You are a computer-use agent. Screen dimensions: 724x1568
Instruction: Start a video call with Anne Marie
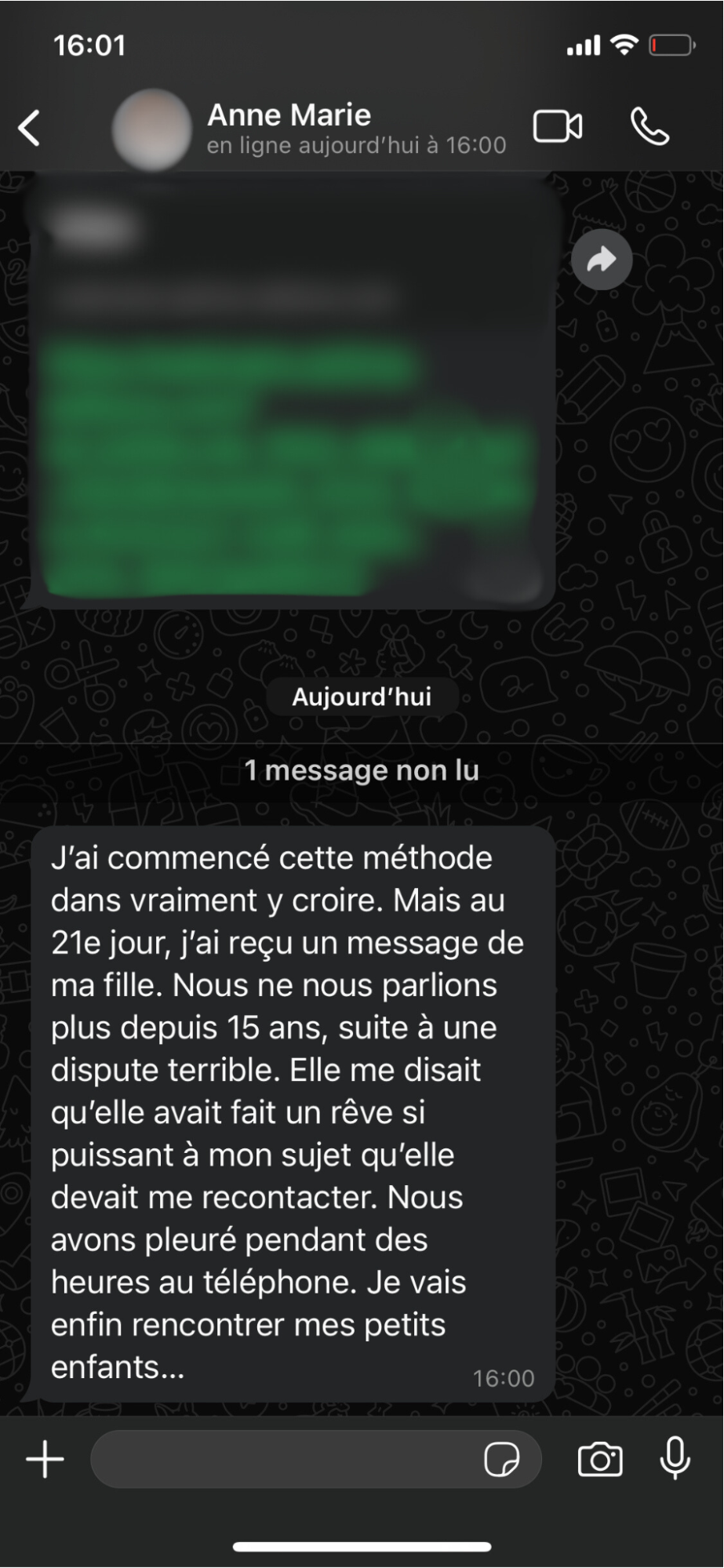pos(558,126)
